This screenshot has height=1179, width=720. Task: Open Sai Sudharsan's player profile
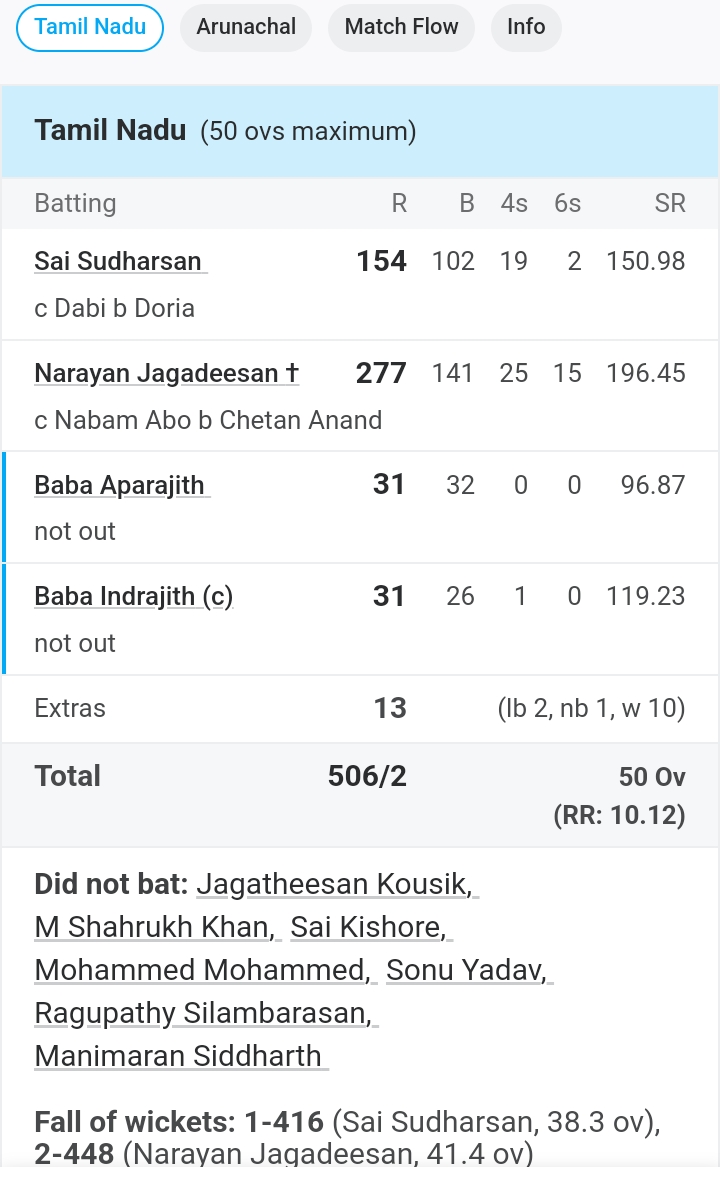pyautogui.click(x=120, y=262)
